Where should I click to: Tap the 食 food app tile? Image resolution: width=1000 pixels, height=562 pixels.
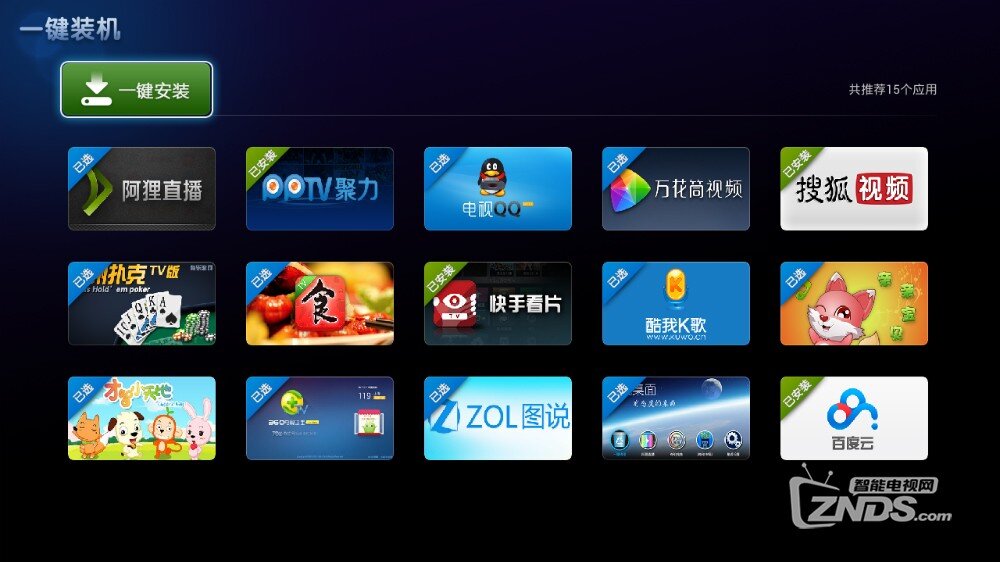click(320, 304)
